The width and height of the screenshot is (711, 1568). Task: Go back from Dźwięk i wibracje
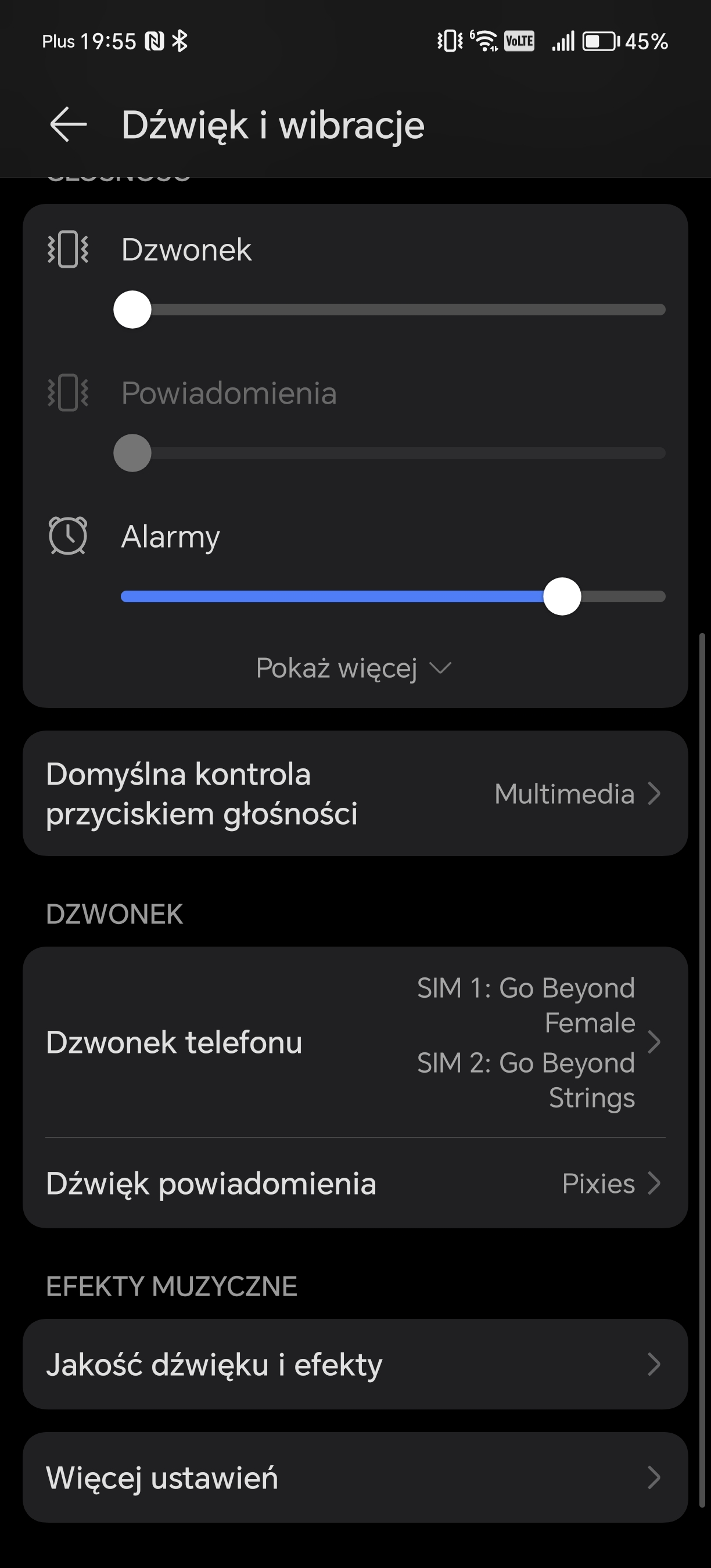(68, 125)
